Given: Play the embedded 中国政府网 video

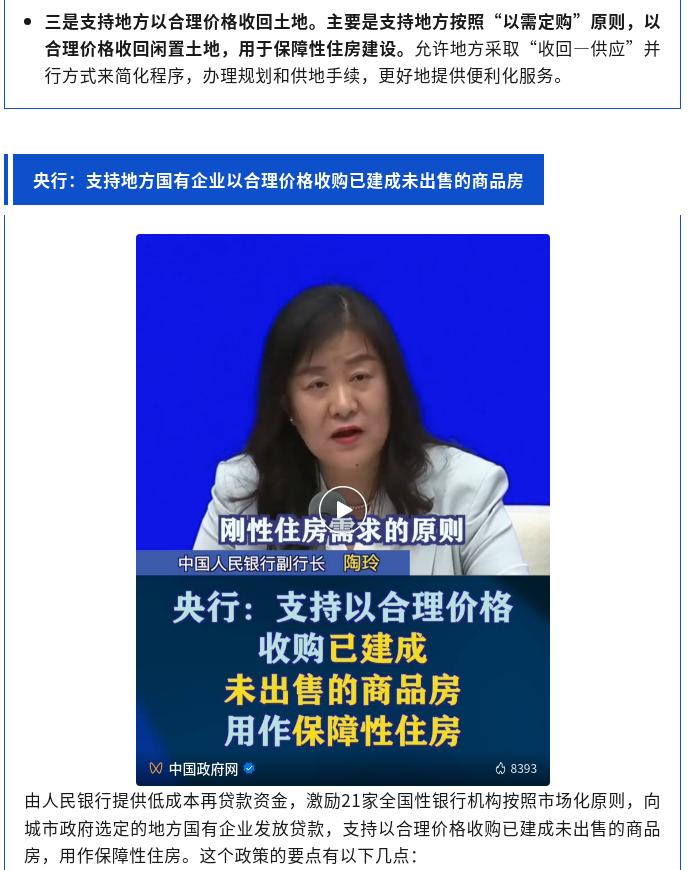Looking at the screenshot, I should pyautogui.click(x=343, y=510).
